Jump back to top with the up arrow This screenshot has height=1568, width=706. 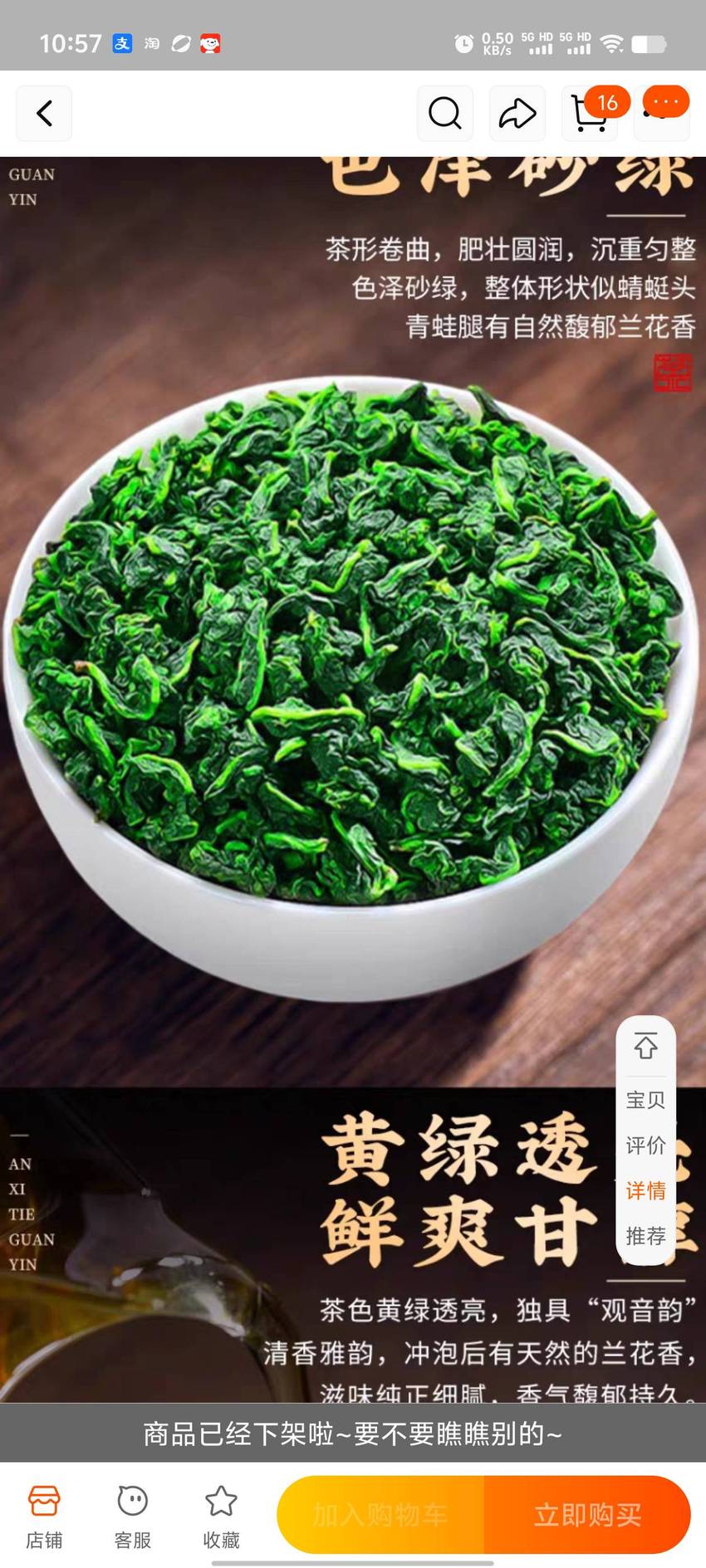click(645, 1046)
